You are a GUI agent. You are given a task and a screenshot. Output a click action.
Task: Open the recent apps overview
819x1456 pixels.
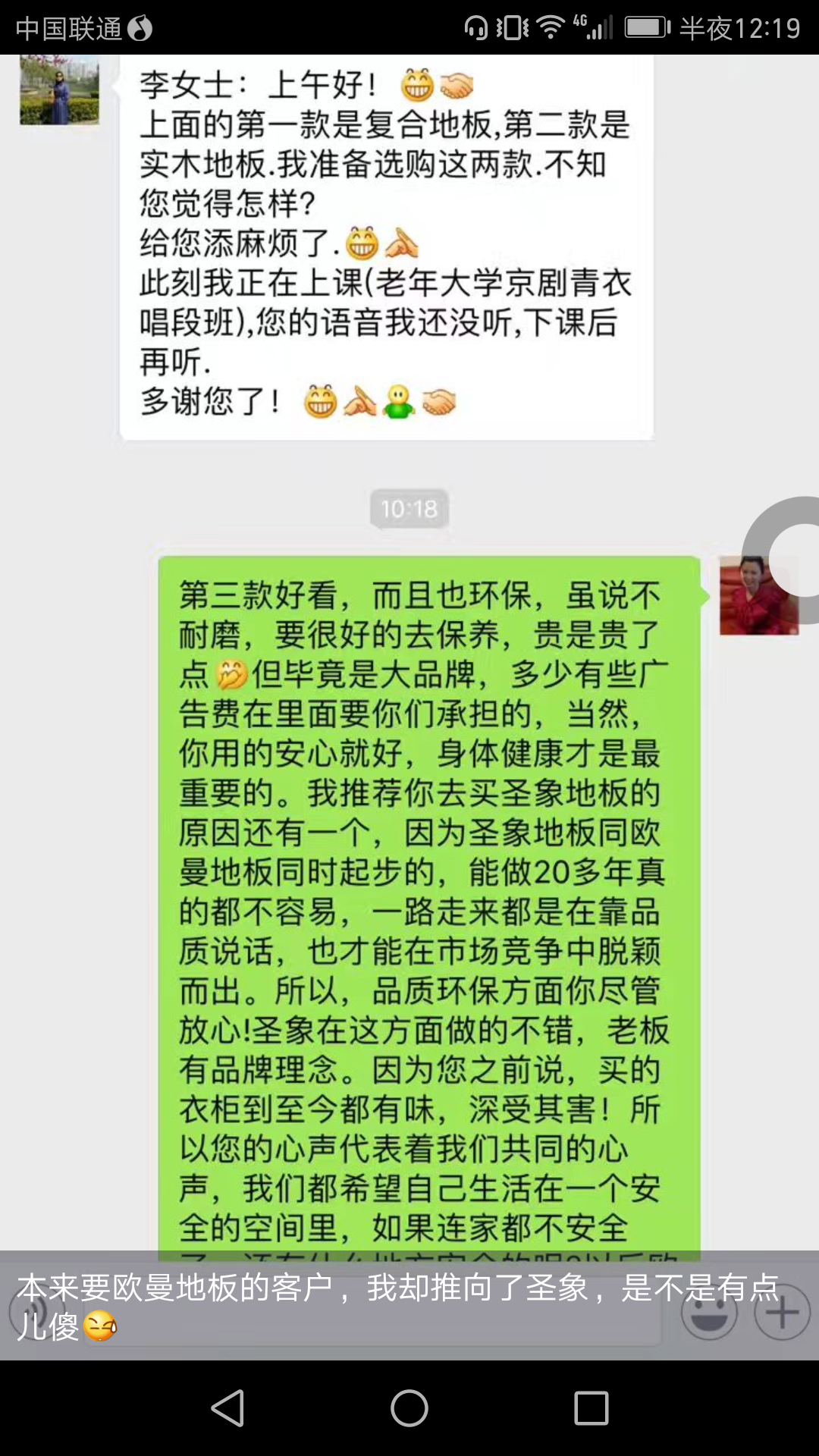[x=591, y=1408]
